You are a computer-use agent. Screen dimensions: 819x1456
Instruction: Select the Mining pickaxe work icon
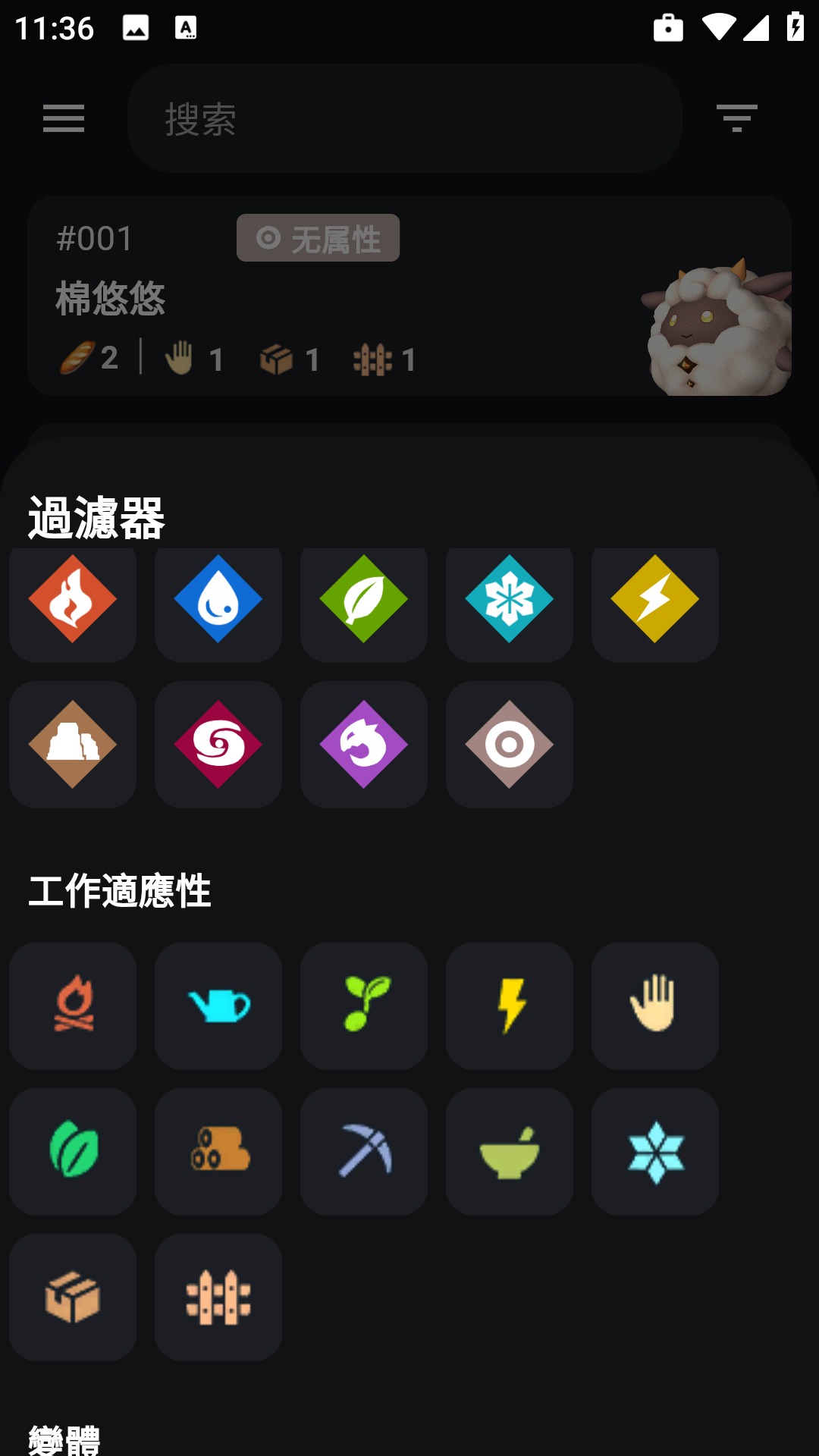363,1151
